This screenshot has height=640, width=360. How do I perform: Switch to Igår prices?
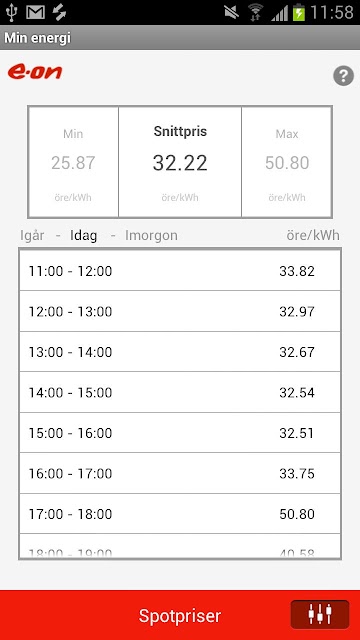(32, 236)
